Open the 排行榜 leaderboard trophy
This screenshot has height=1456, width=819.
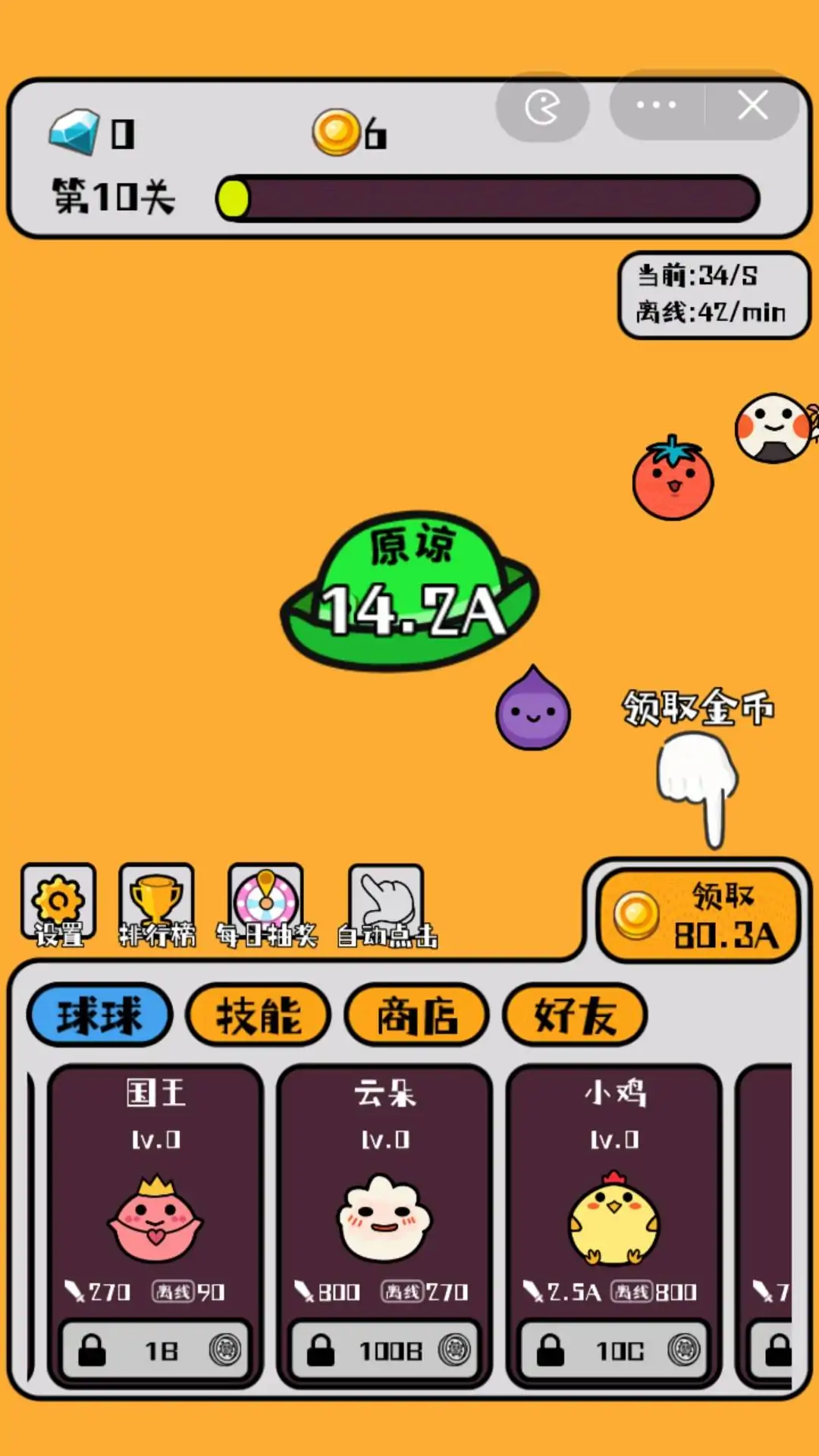[157, 904]
